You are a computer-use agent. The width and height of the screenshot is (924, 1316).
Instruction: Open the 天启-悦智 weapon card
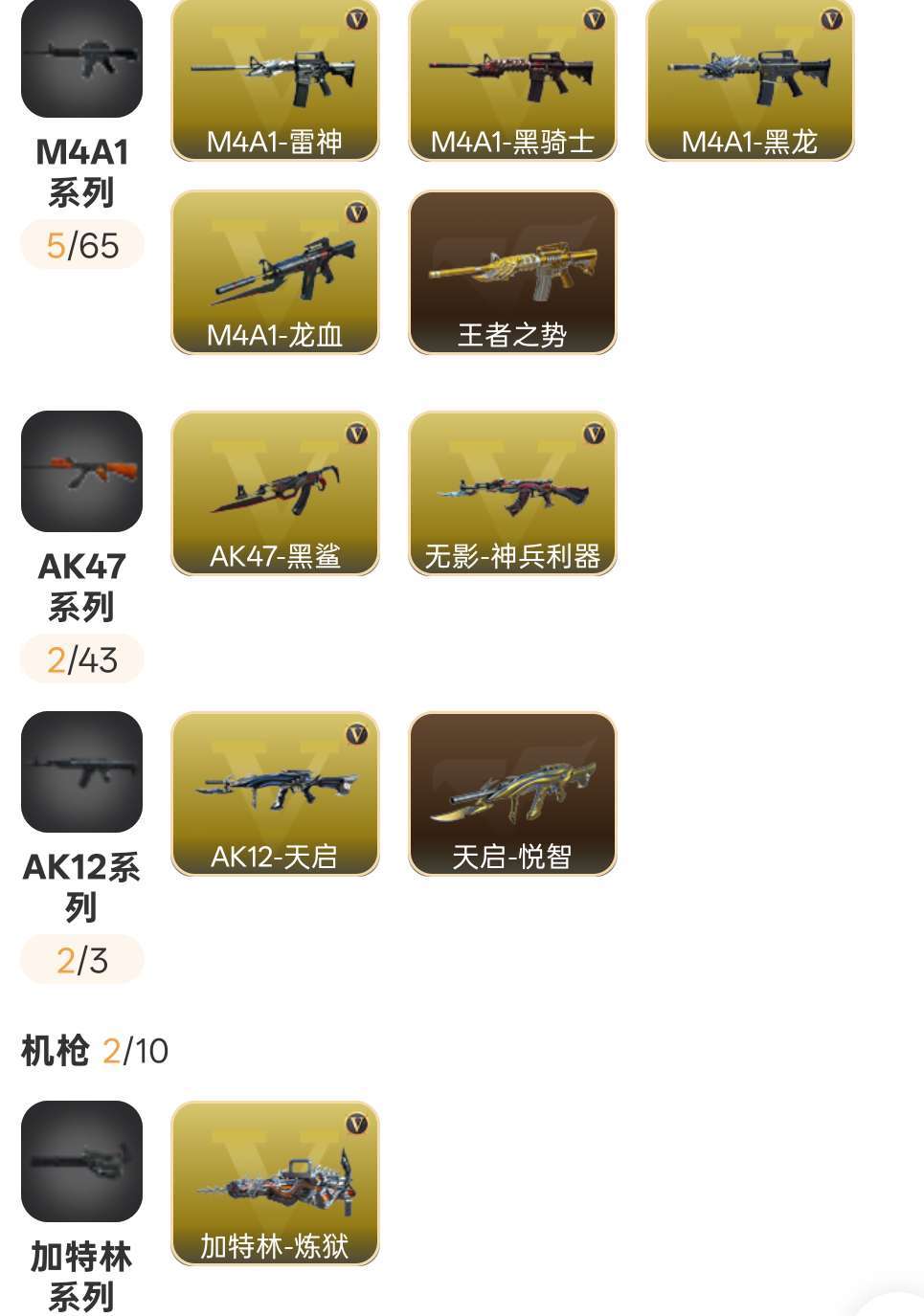pyautogui.click(x=512, y=793)
